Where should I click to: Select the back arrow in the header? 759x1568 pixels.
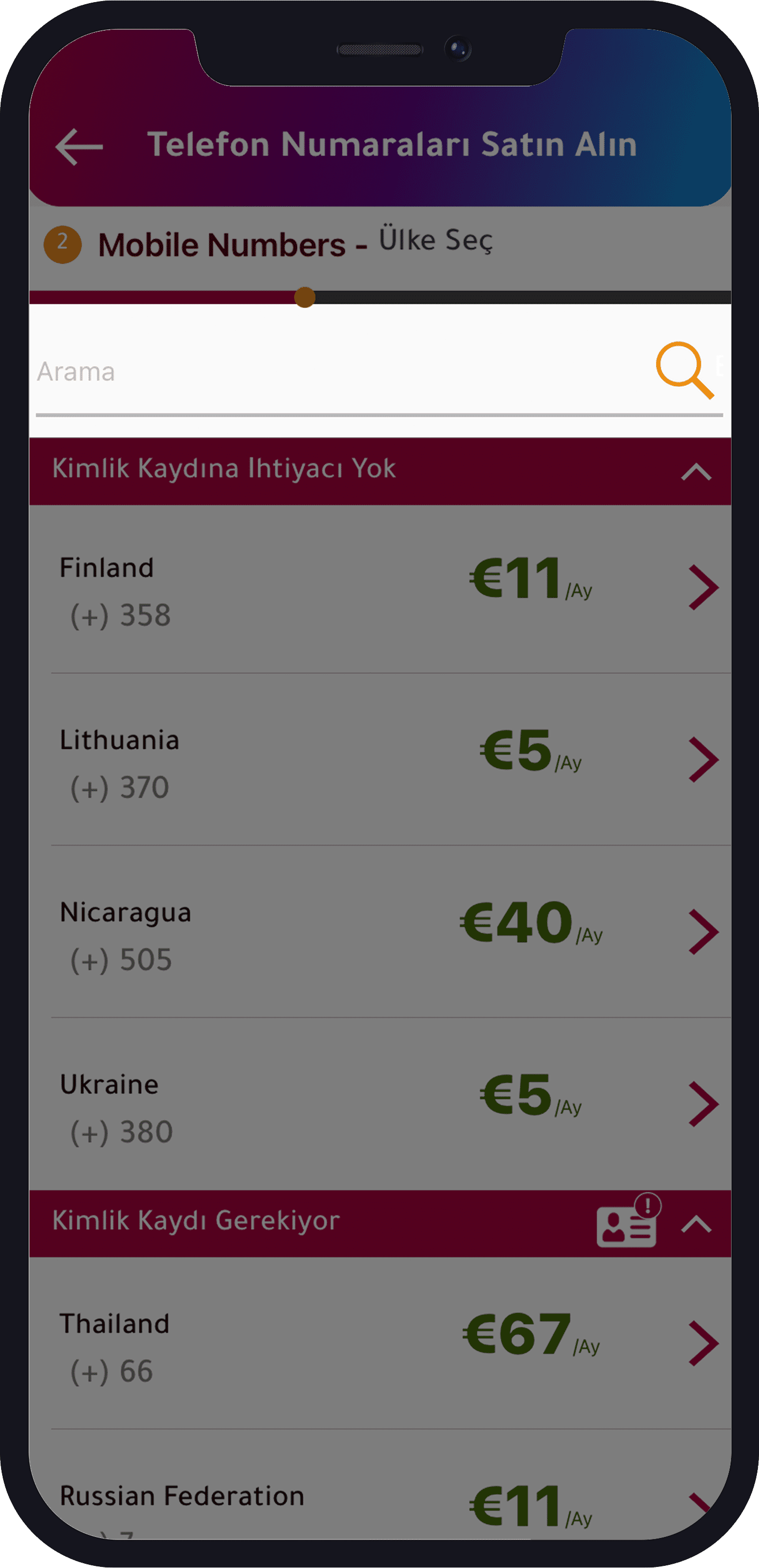(x=80, y=148)
